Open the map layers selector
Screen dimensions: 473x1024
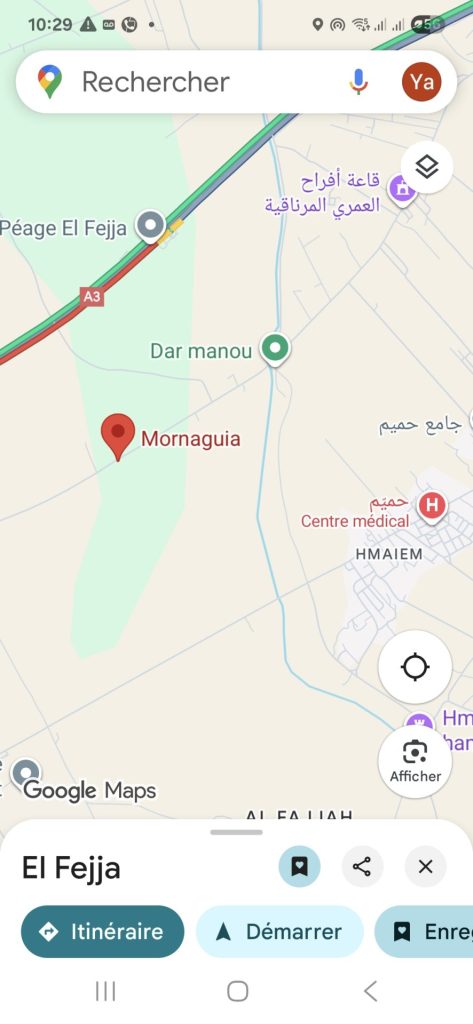[x=427, y=167]
